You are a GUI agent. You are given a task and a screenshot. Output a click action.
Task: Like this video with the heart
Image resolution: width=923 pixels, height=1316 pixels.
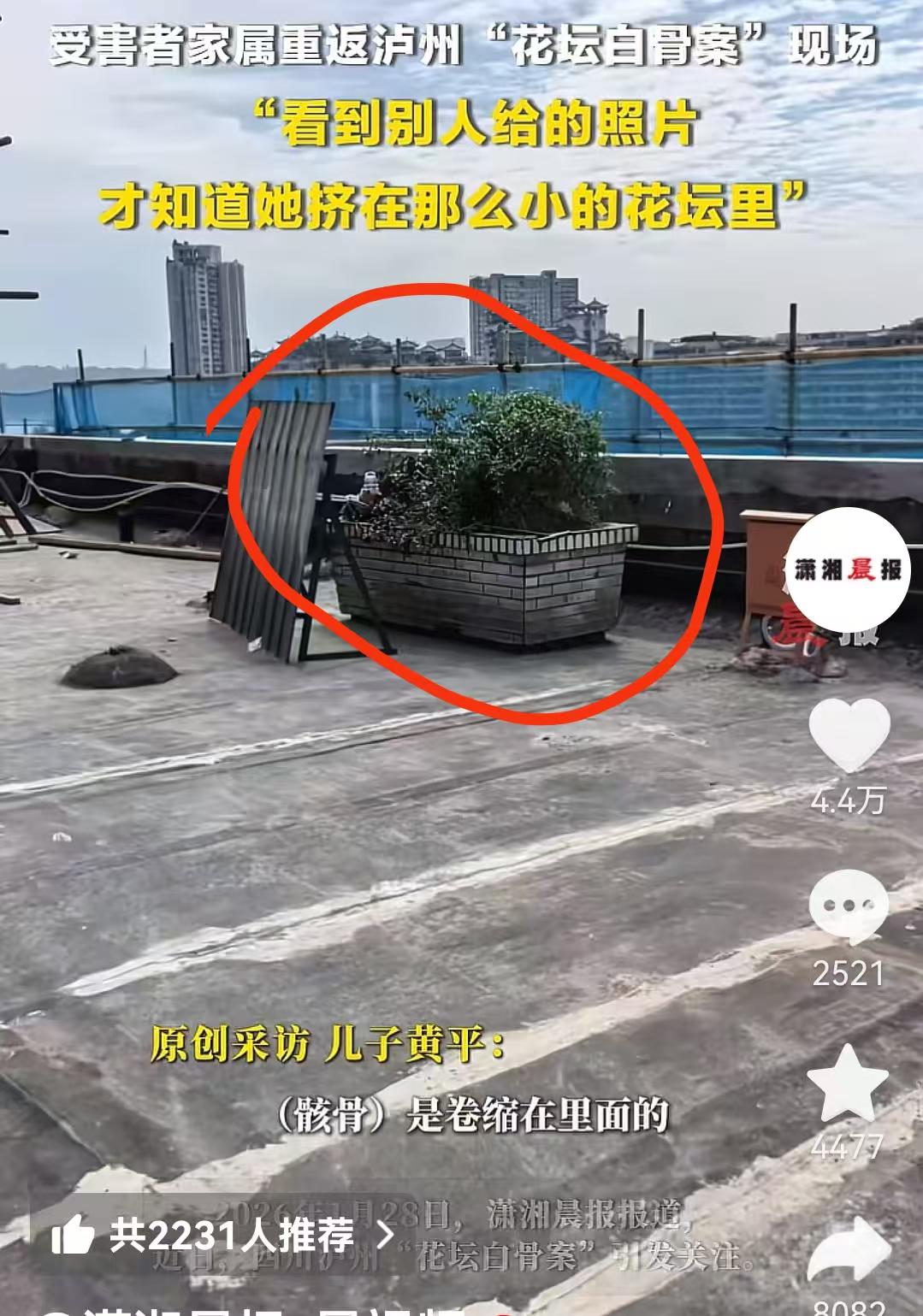tap(849, 736)
